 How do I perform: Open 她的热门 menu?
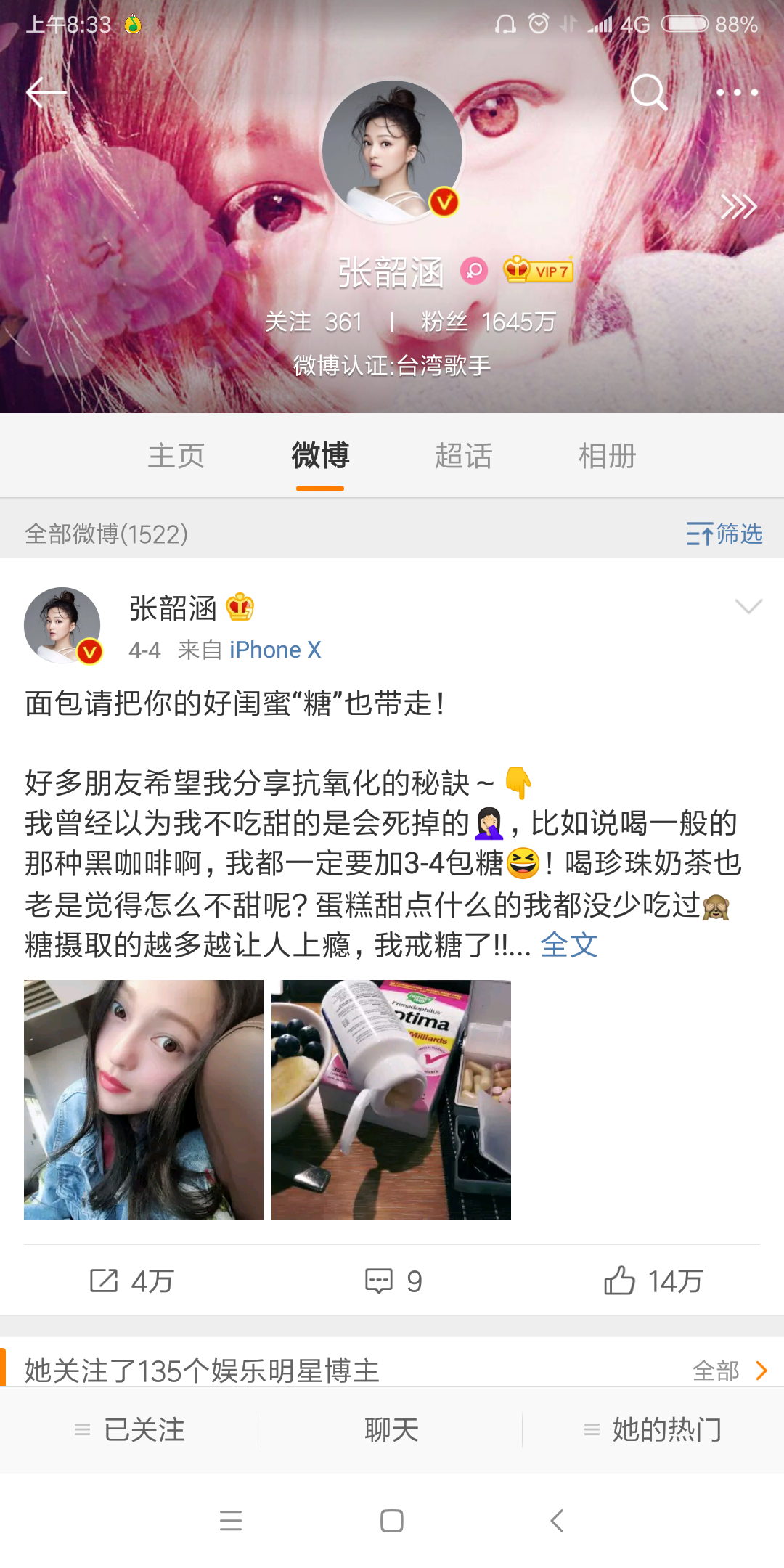click(x=653, y=1430)
